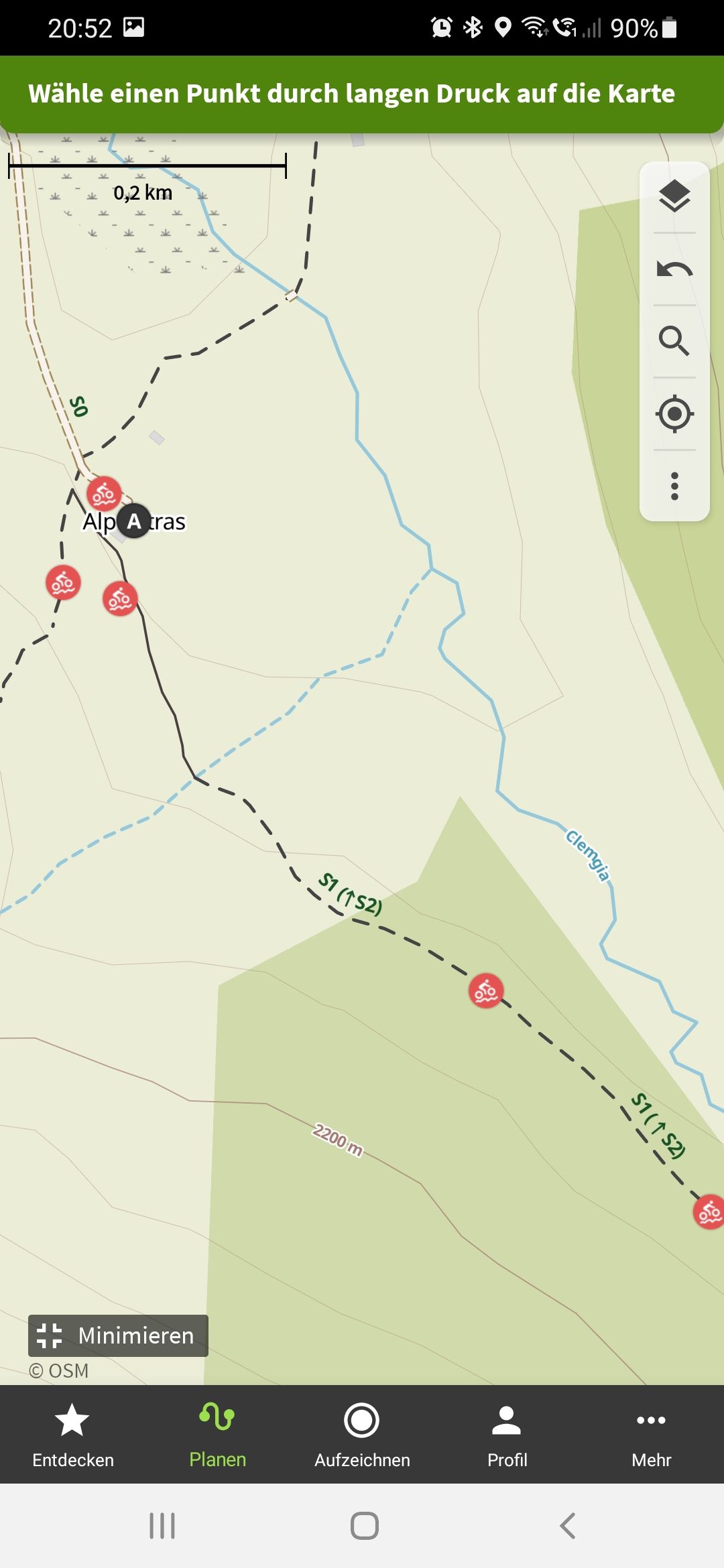
Task: Open the Profil tab
Action: 507,1435
